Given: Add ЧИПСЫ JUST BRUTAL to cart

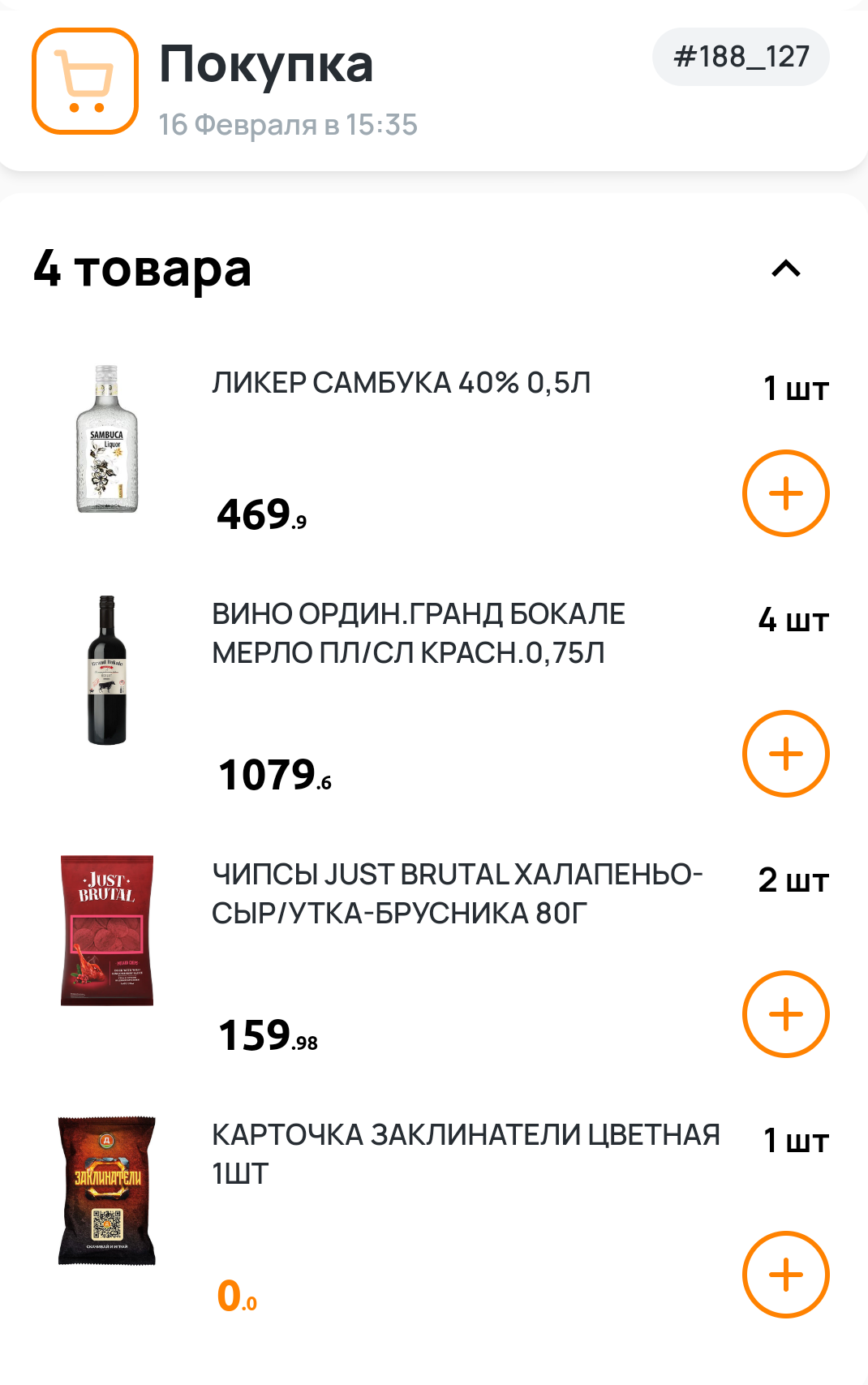Looking at the screenshot, I should pyautogui.click(x=785, y=1014).
